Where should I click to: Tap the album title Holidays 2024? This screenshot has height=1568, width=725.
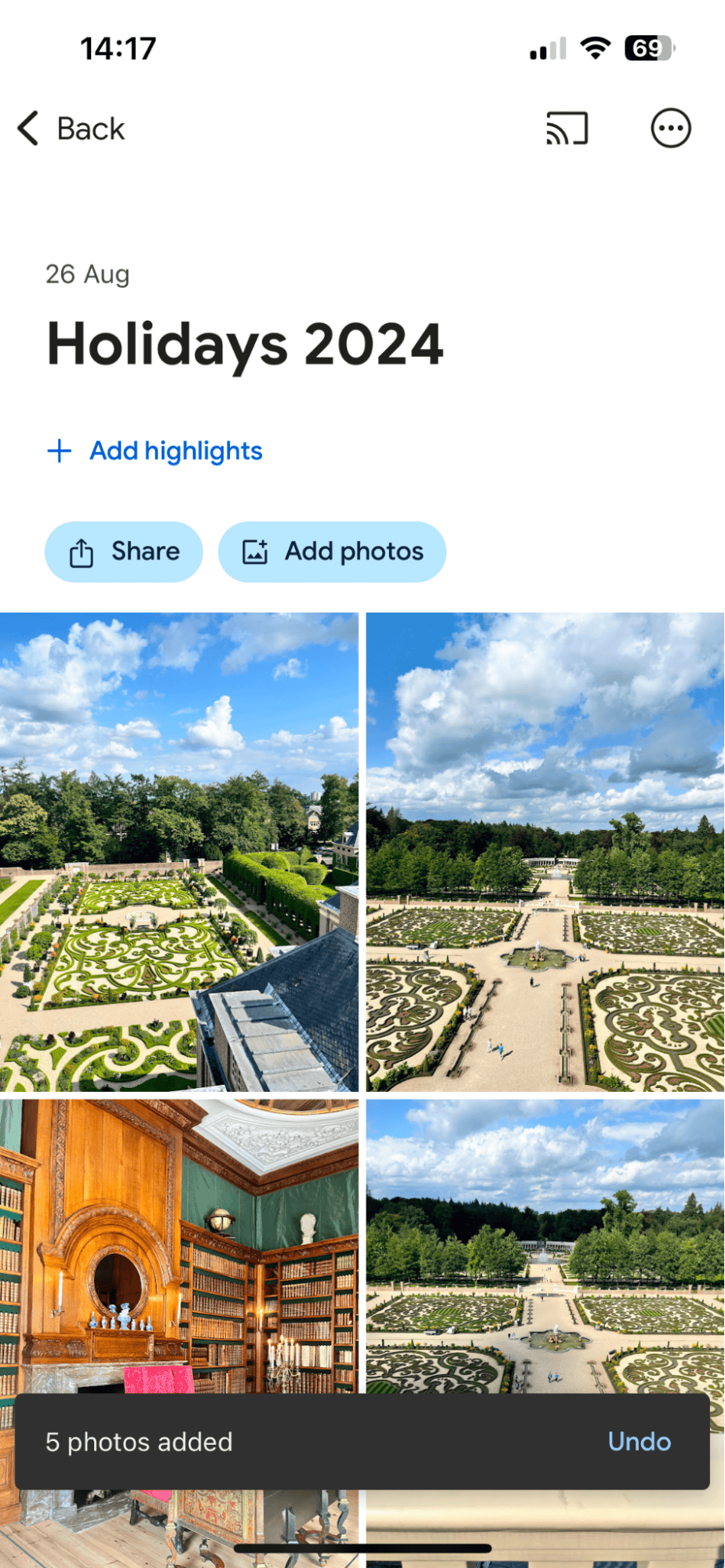coord(246,343)
